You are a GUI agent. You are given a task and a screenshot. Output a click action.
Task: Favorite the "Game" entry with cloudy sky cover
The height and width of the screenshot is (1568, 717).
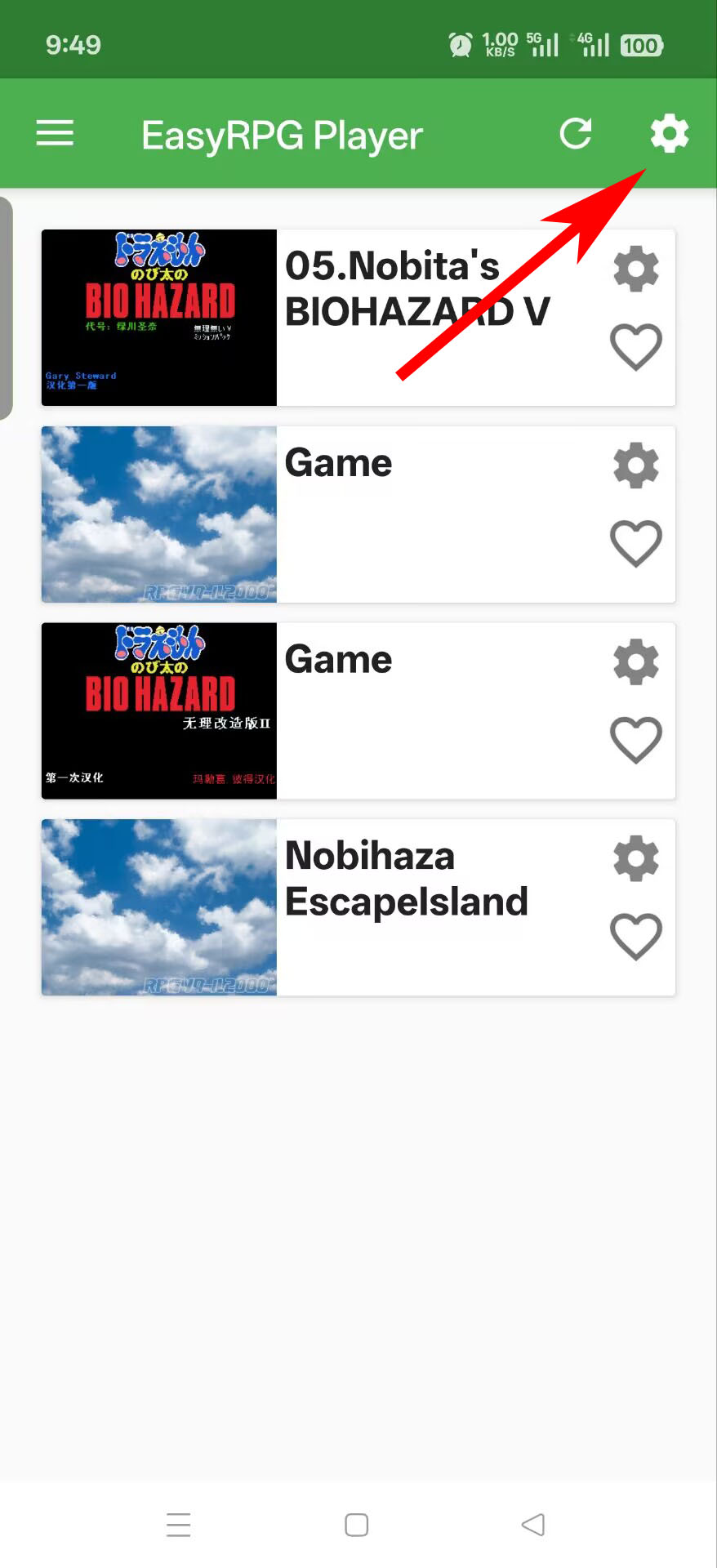click(x=636, y=543)
